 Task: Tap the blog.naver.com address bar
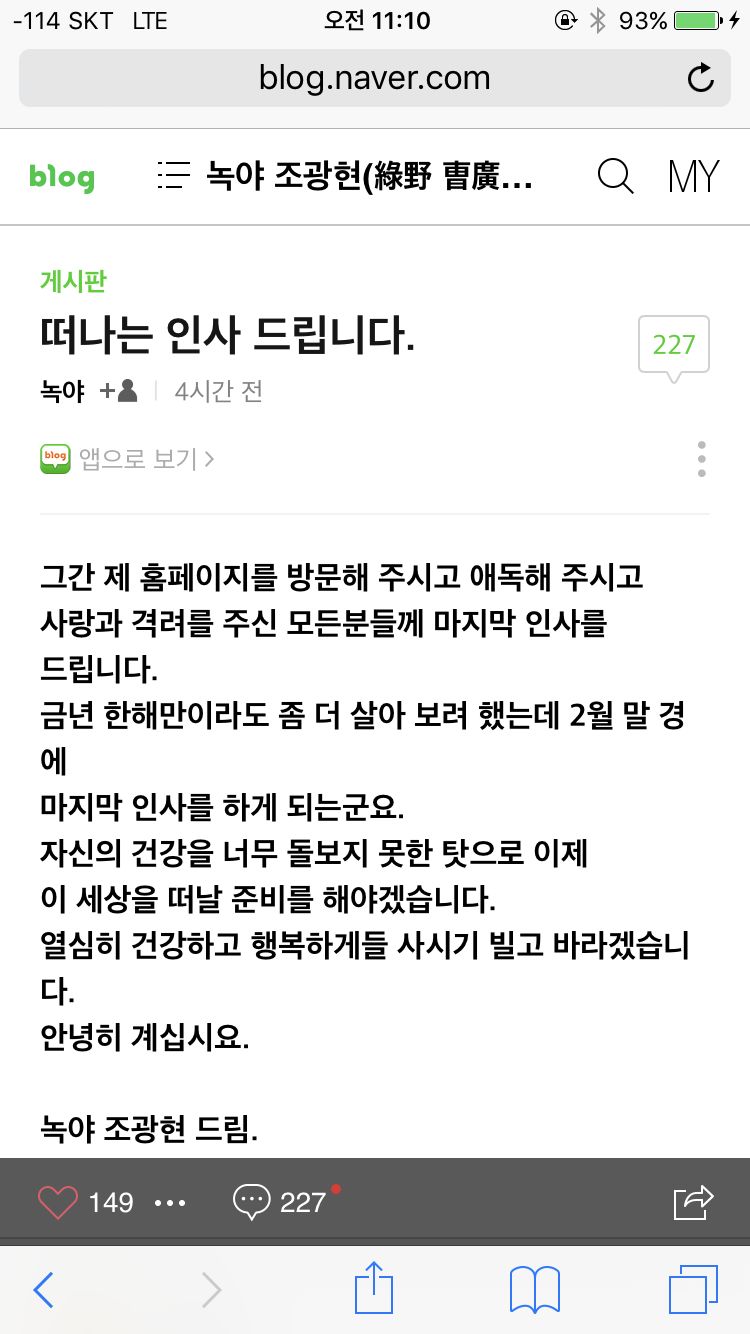click(374, 78)
